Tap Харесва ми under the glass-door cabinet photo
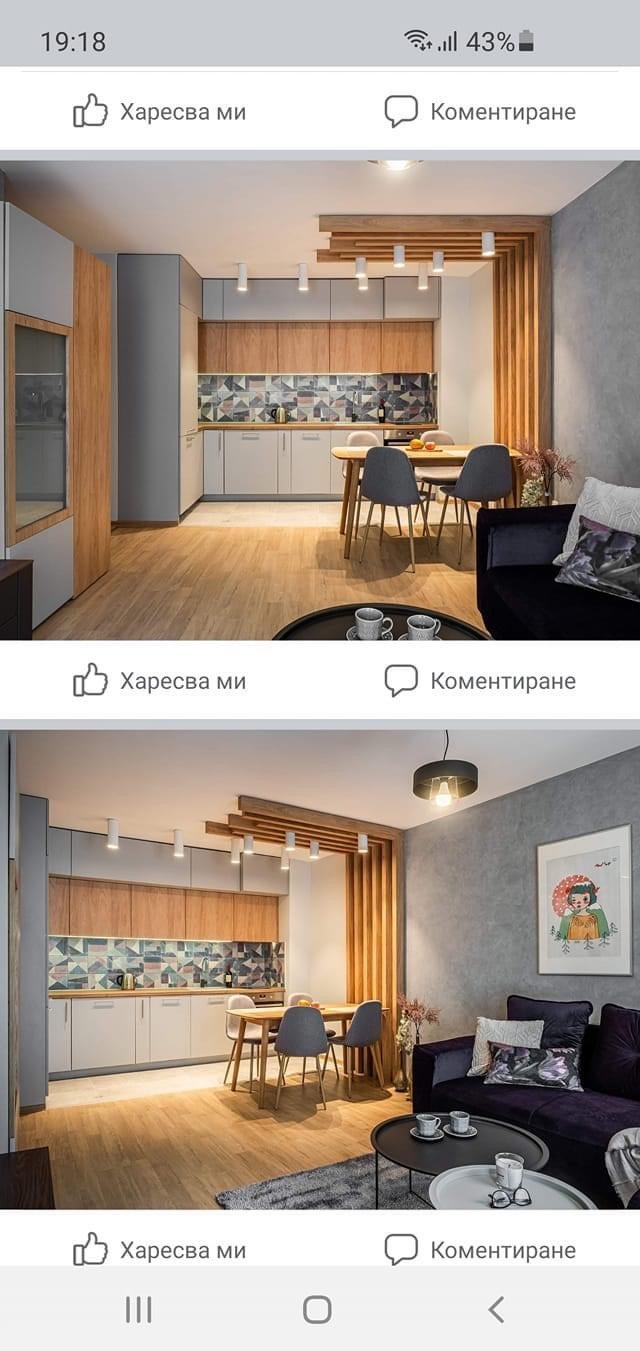Screen dimensions: 640x1351 [160, 681]
